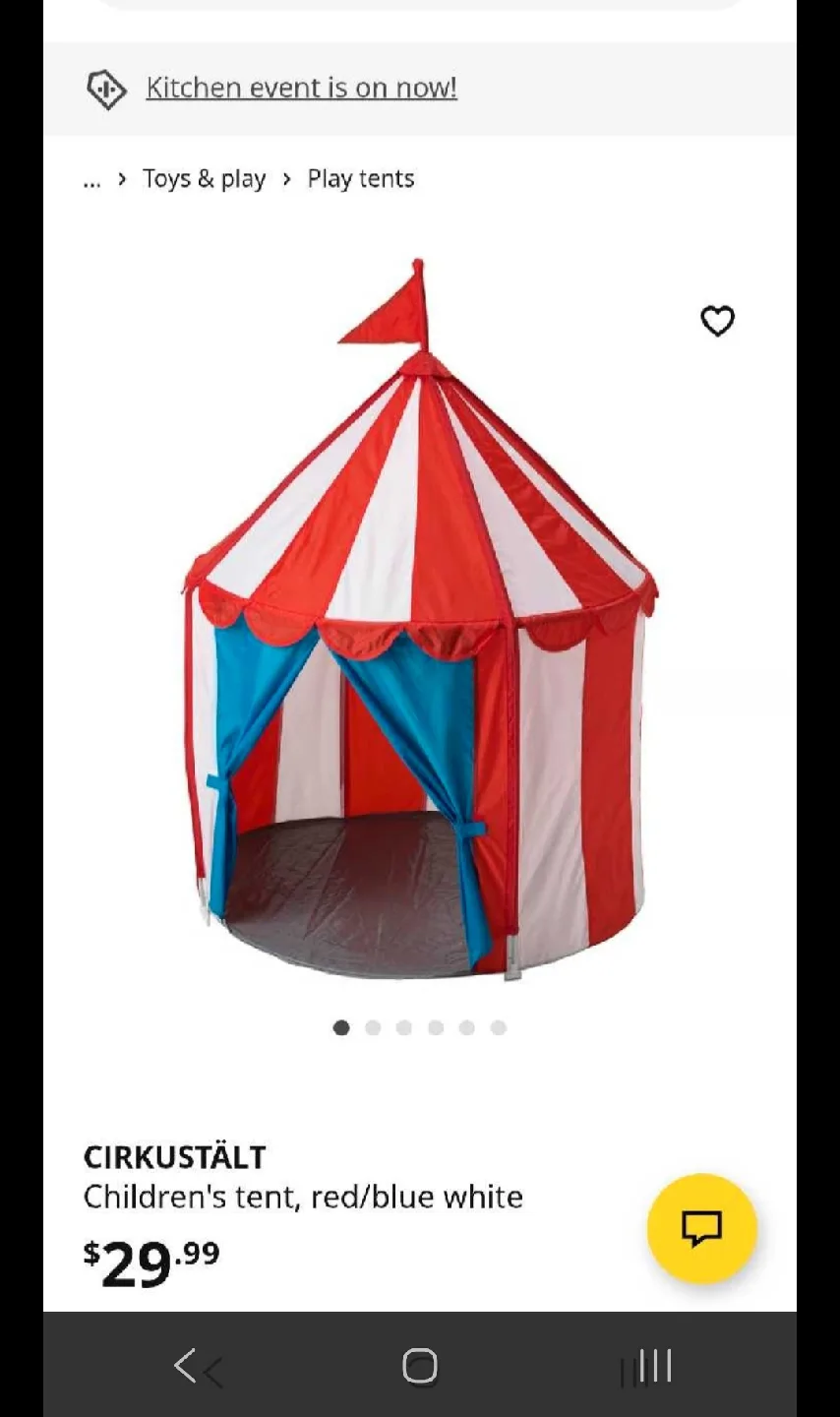Open Kitchen event is on now link
This screenshot has height=1417, width=840.
pyautogui.click(x=301, y=87)
